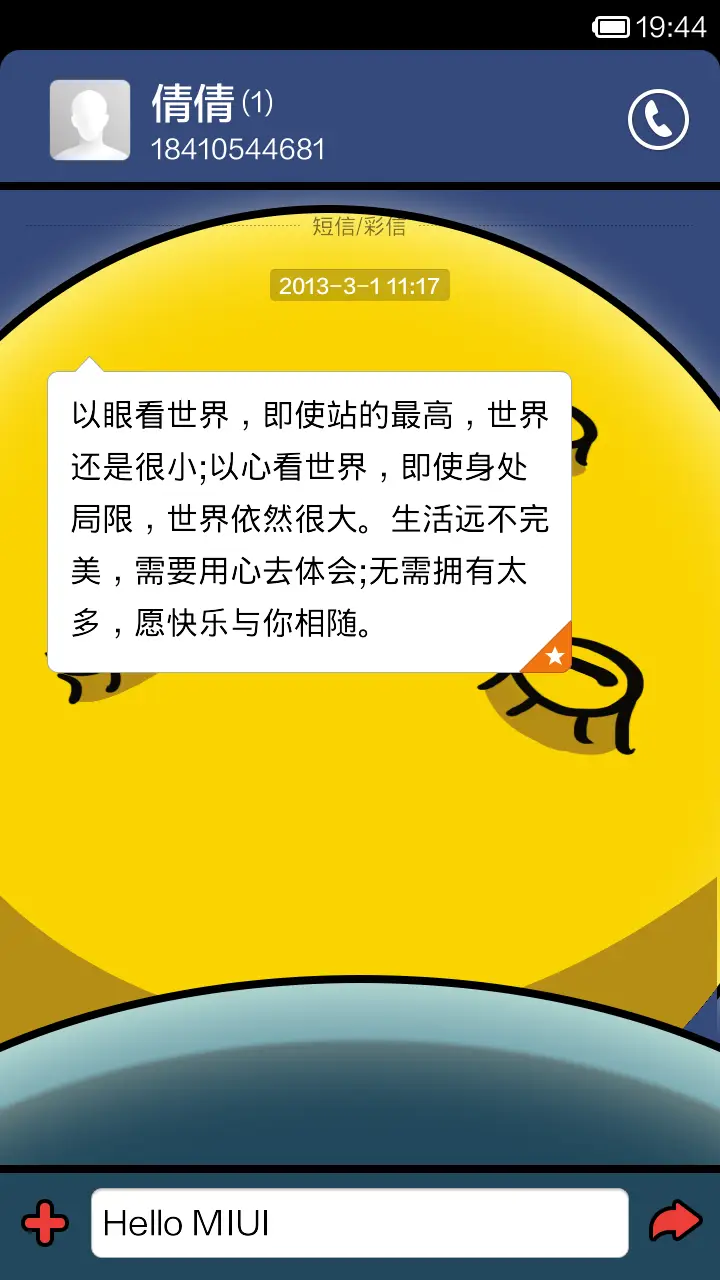Focus the text field containing Hello MIUI
Screen dimensions: 720x1280
pyautogui.click(x=359, y=1223)
